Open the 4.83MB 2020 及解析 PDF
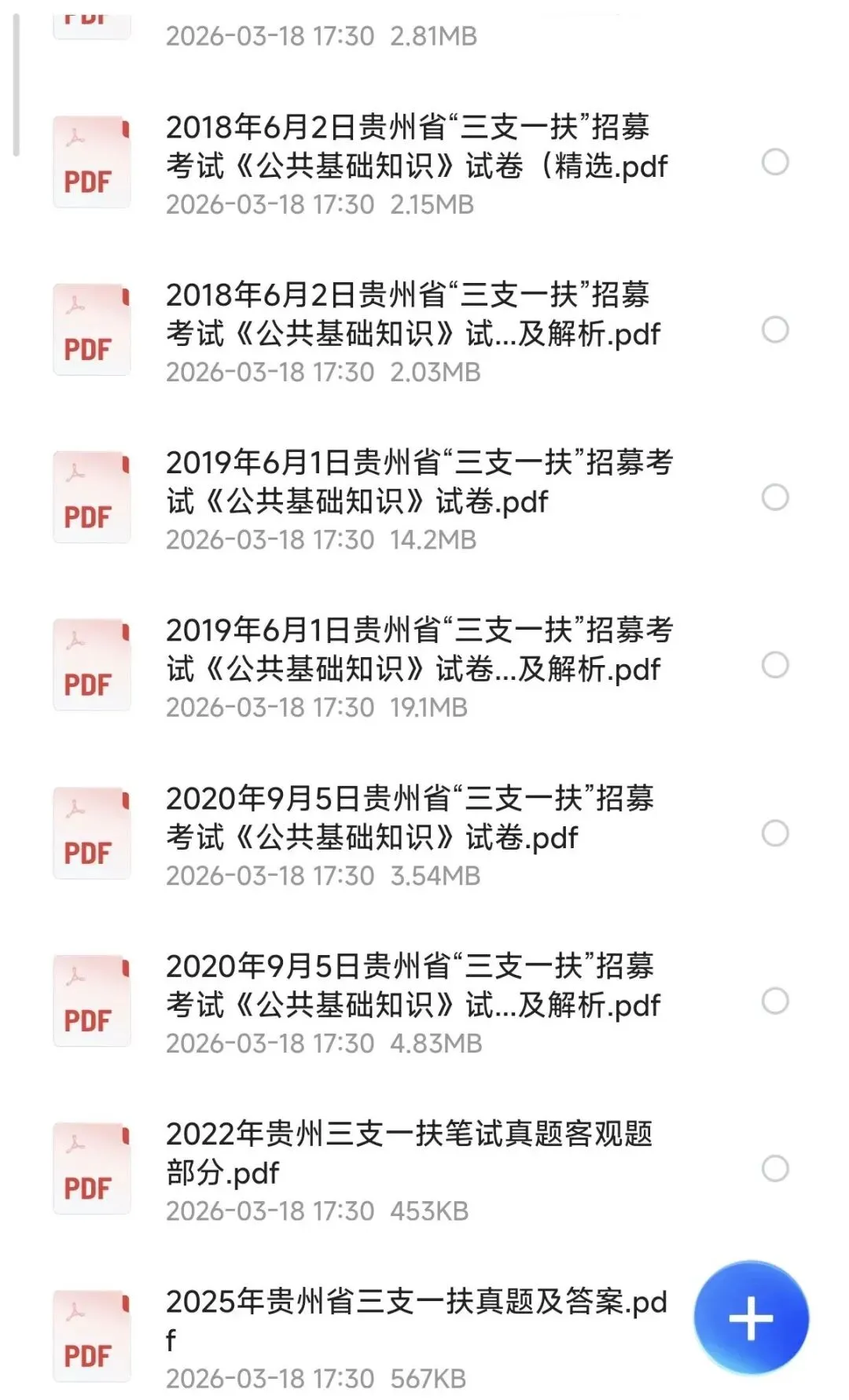Viewport: 849px width, 1400px height. [x=413, y=985]
